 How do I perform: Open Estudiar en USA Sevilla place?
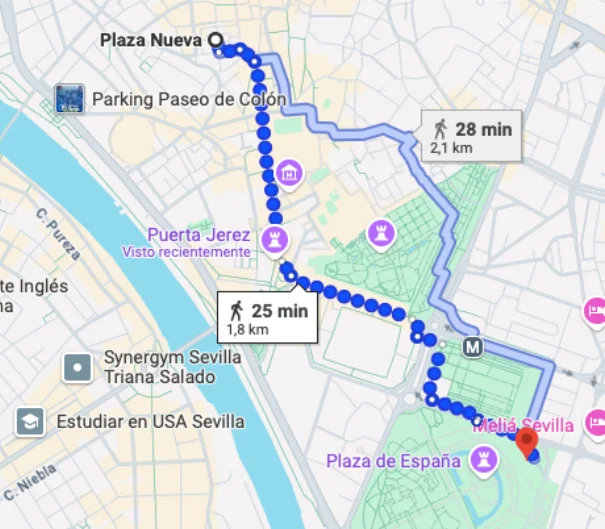click(x=29, y=422)
